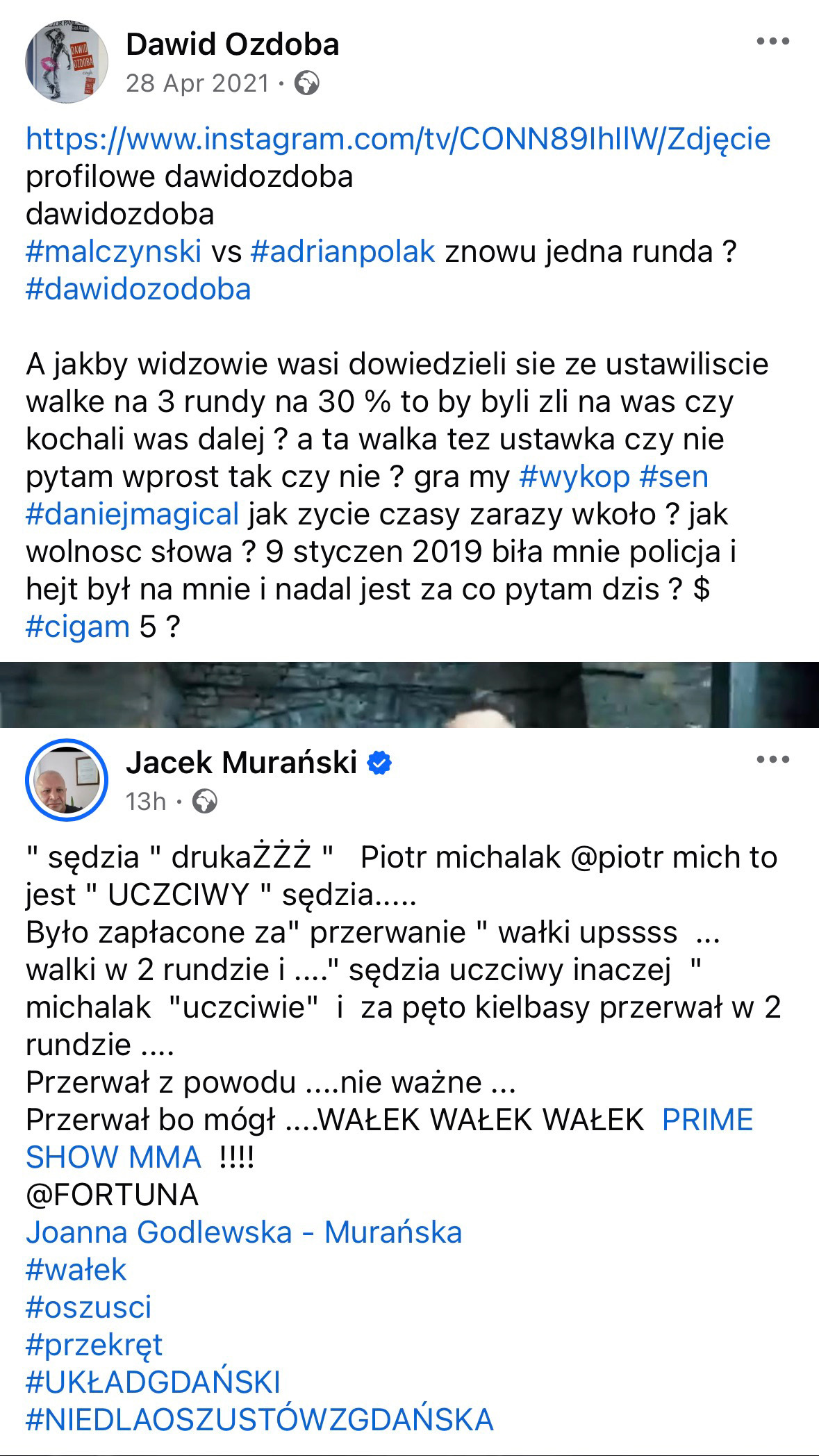The width and height of the screenshot is (819, 1456).
Task: Open Dawid Ozdoba's profile picture
Action: point(67,62)
